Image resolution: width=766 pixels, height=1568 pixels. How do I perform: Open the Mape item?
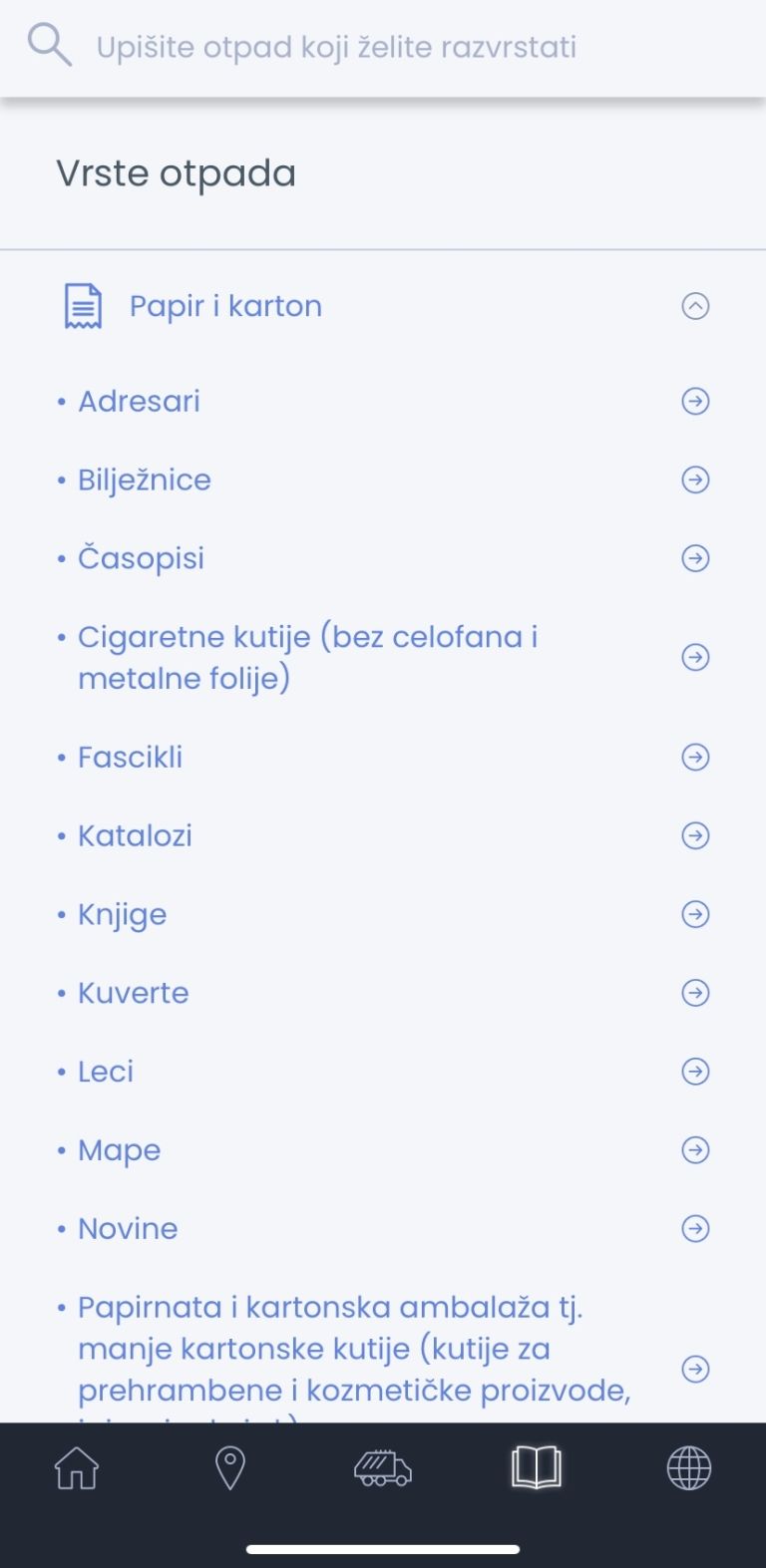383,1150
